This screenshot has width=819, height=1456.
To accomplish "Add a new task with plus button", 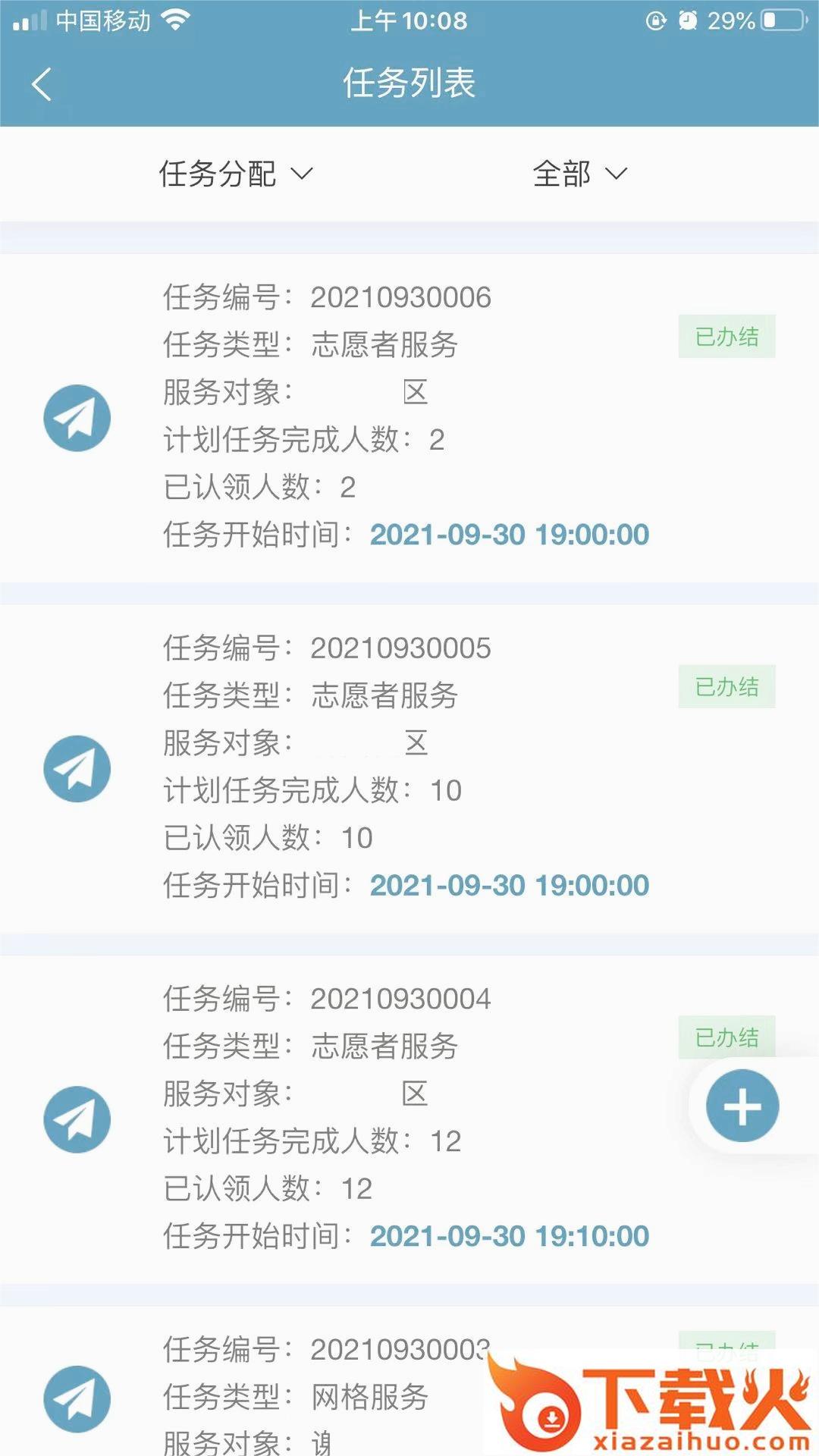I will [x=742, y=1106].
